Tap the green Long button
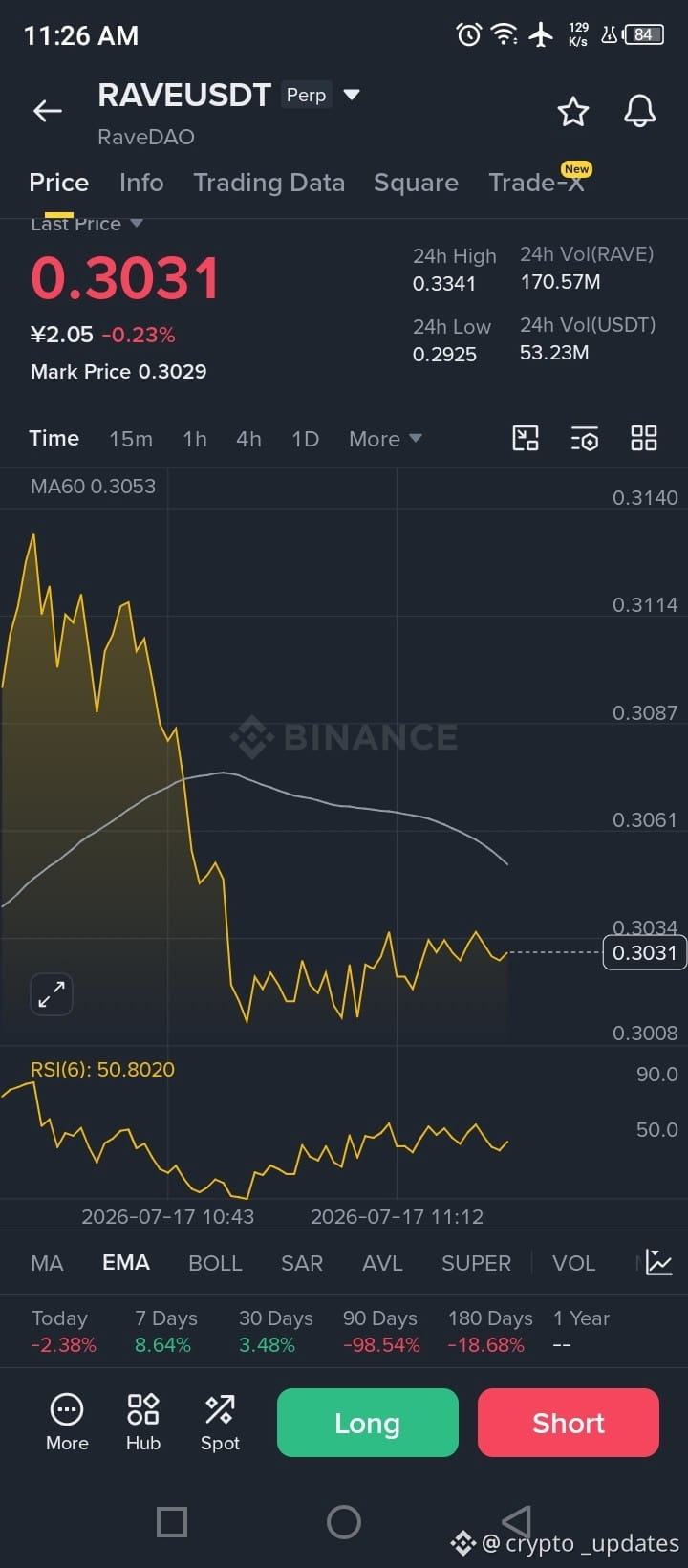Image resolution: width=688 pixels, height=1568 pixels. pos(368,1423)
